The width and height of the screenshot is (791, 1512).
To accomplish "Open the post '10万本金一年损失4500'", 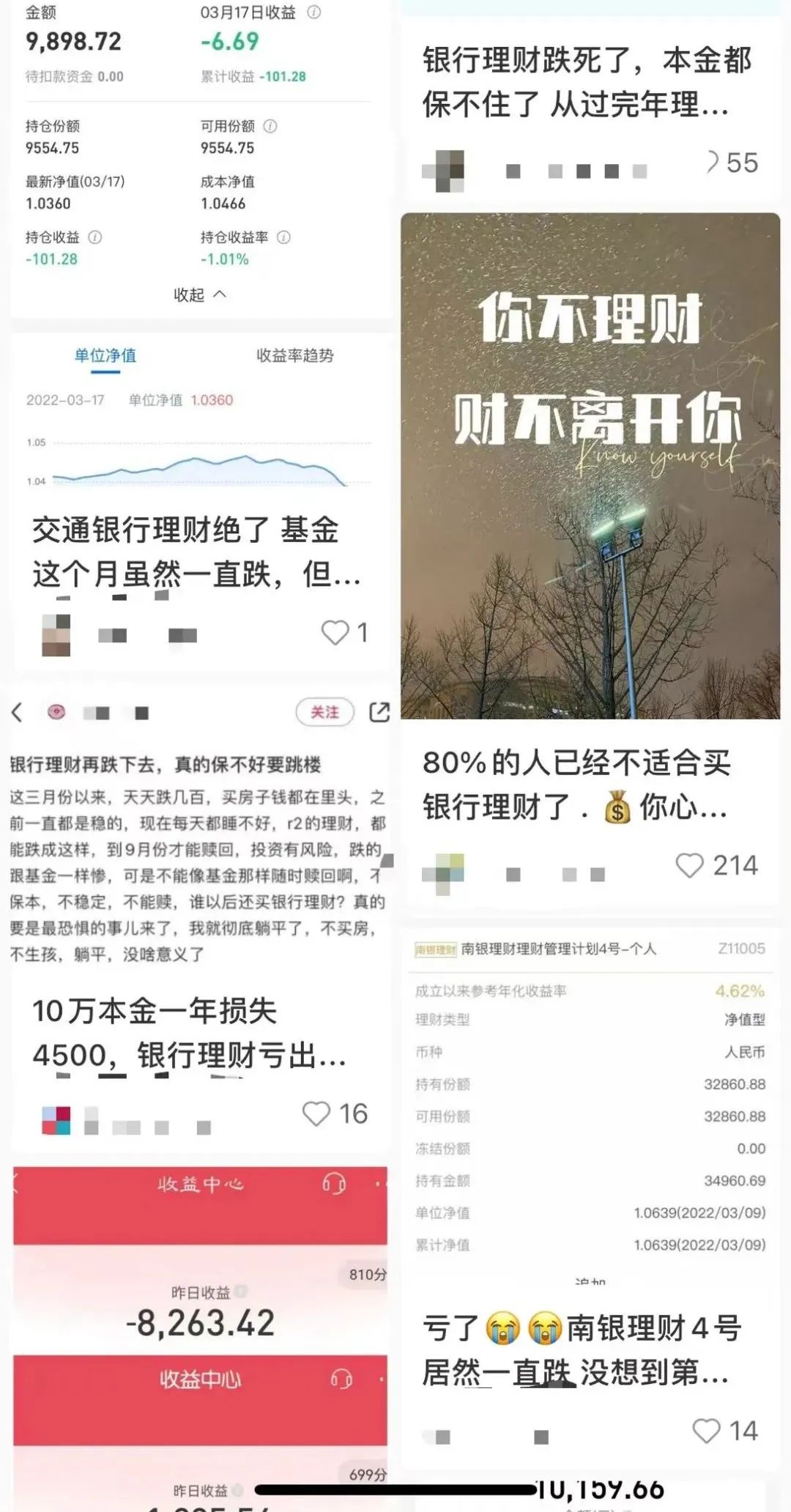I will pyautogui.click(x=189, y=1033).
